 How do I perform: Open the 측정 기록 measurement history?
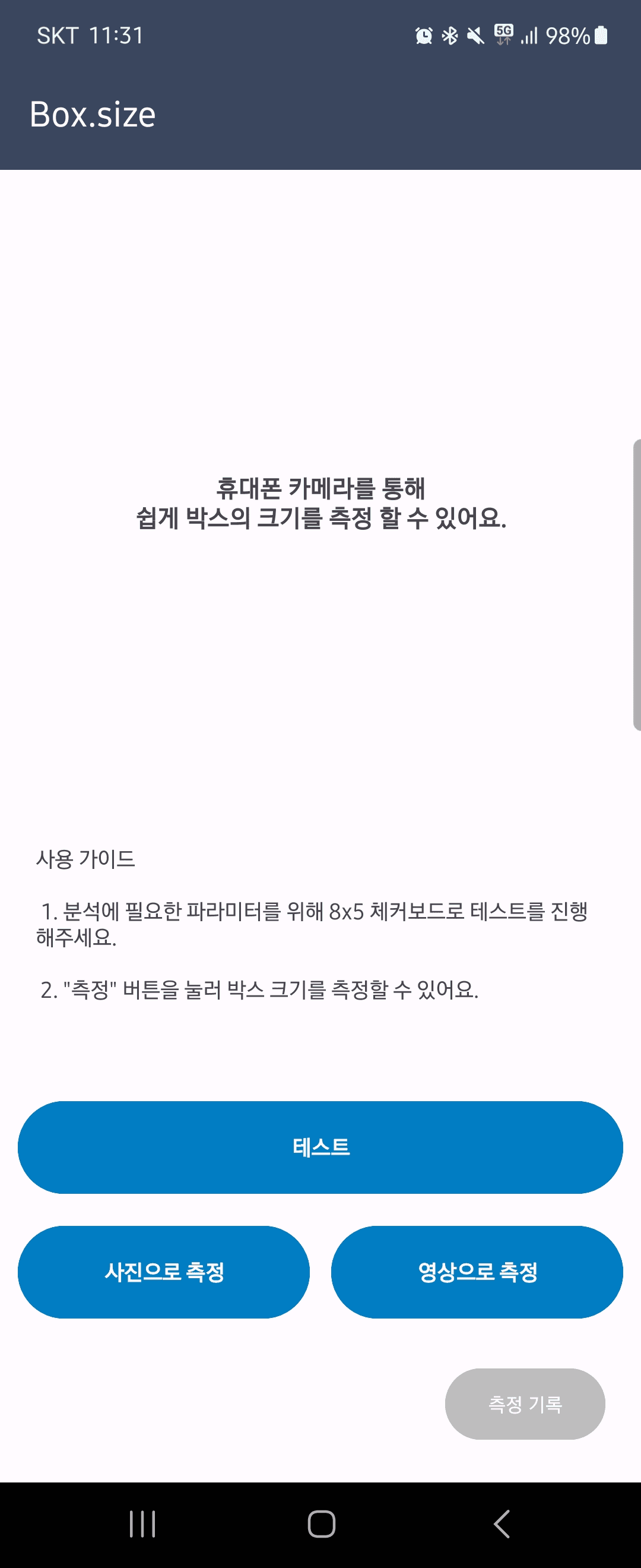click(x=525, y=1403)
